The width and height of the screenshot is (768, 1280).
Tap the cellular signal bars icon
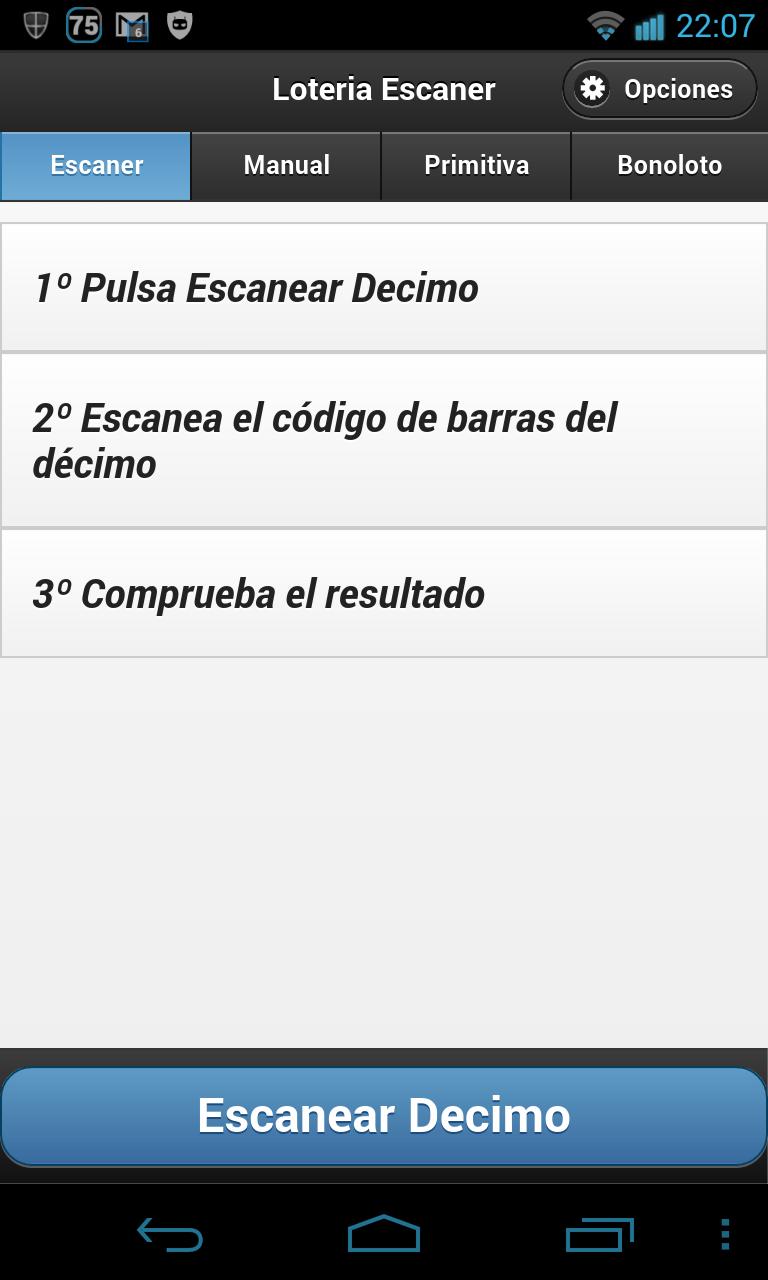click(651, 24)
